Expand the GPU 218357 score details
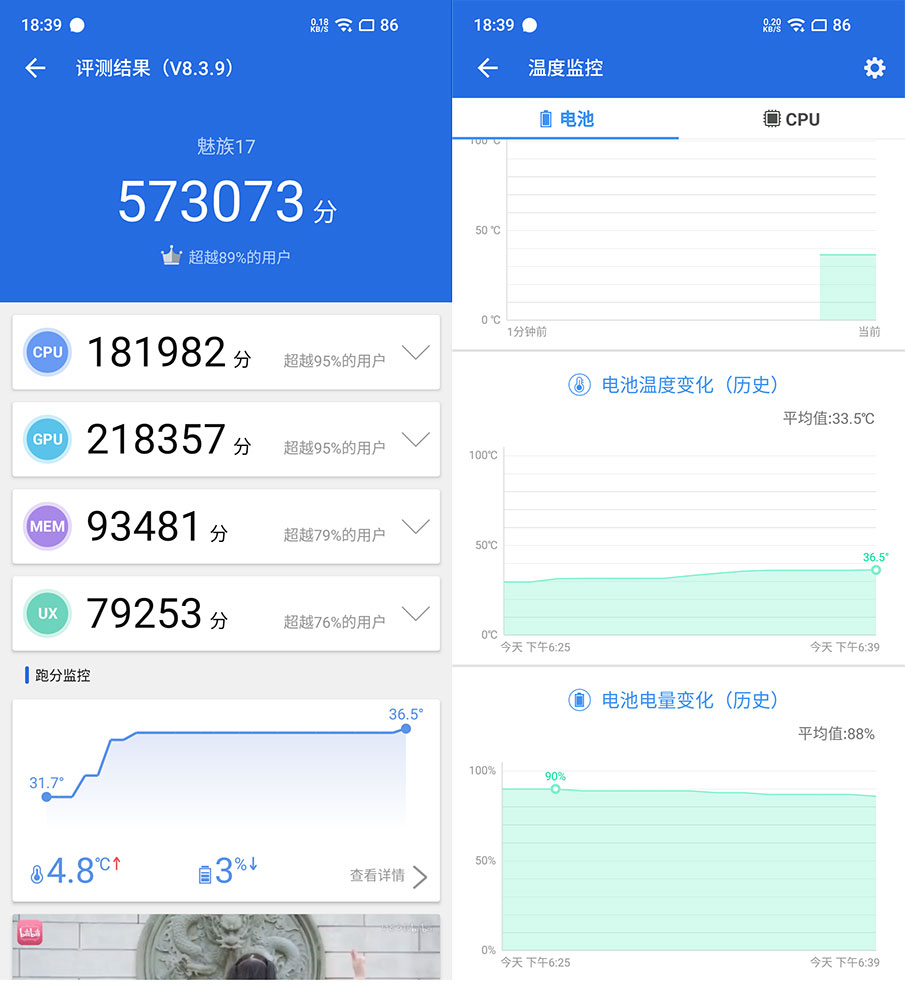 416,439
